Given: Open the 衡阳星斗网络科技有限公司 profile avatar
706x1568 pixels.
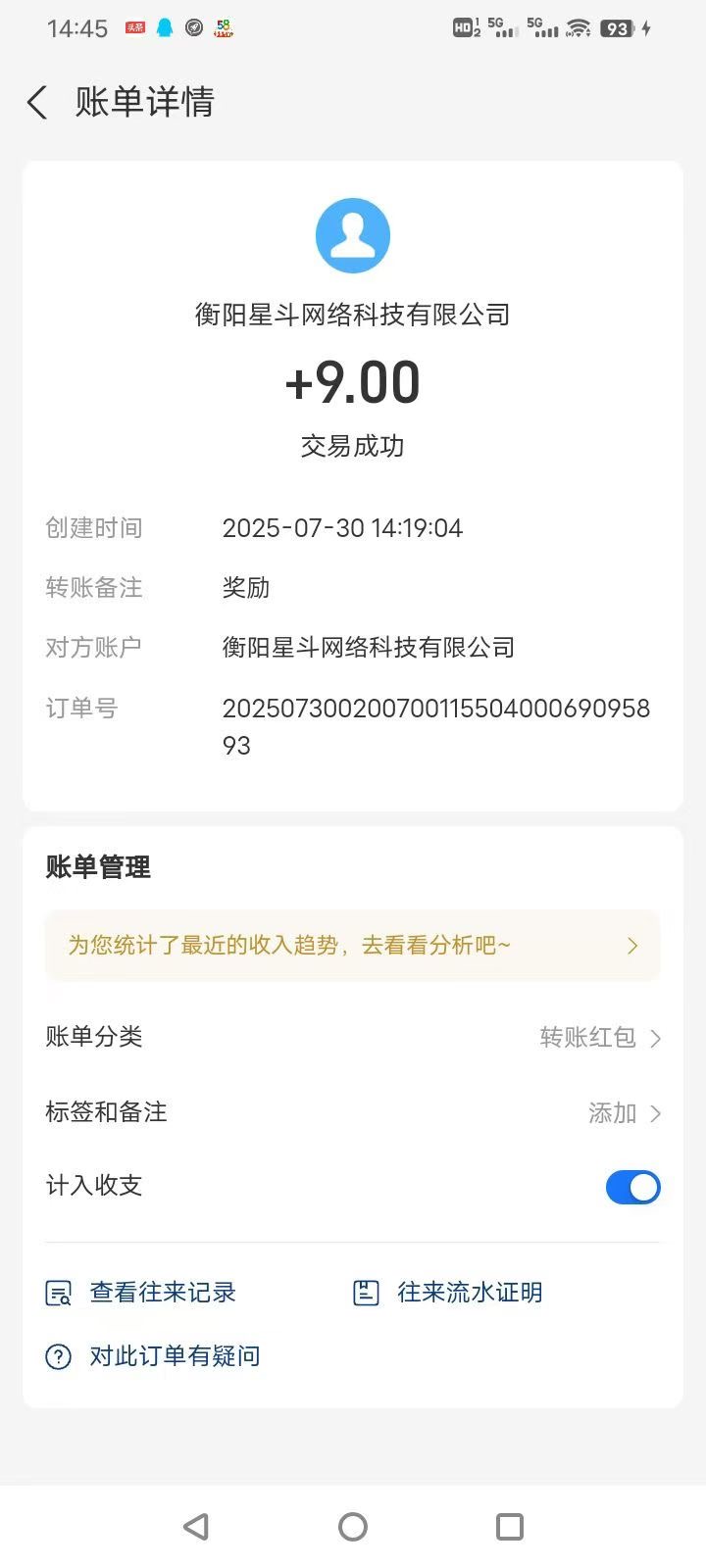Looking at the screenshot, I should pos(353,235).
